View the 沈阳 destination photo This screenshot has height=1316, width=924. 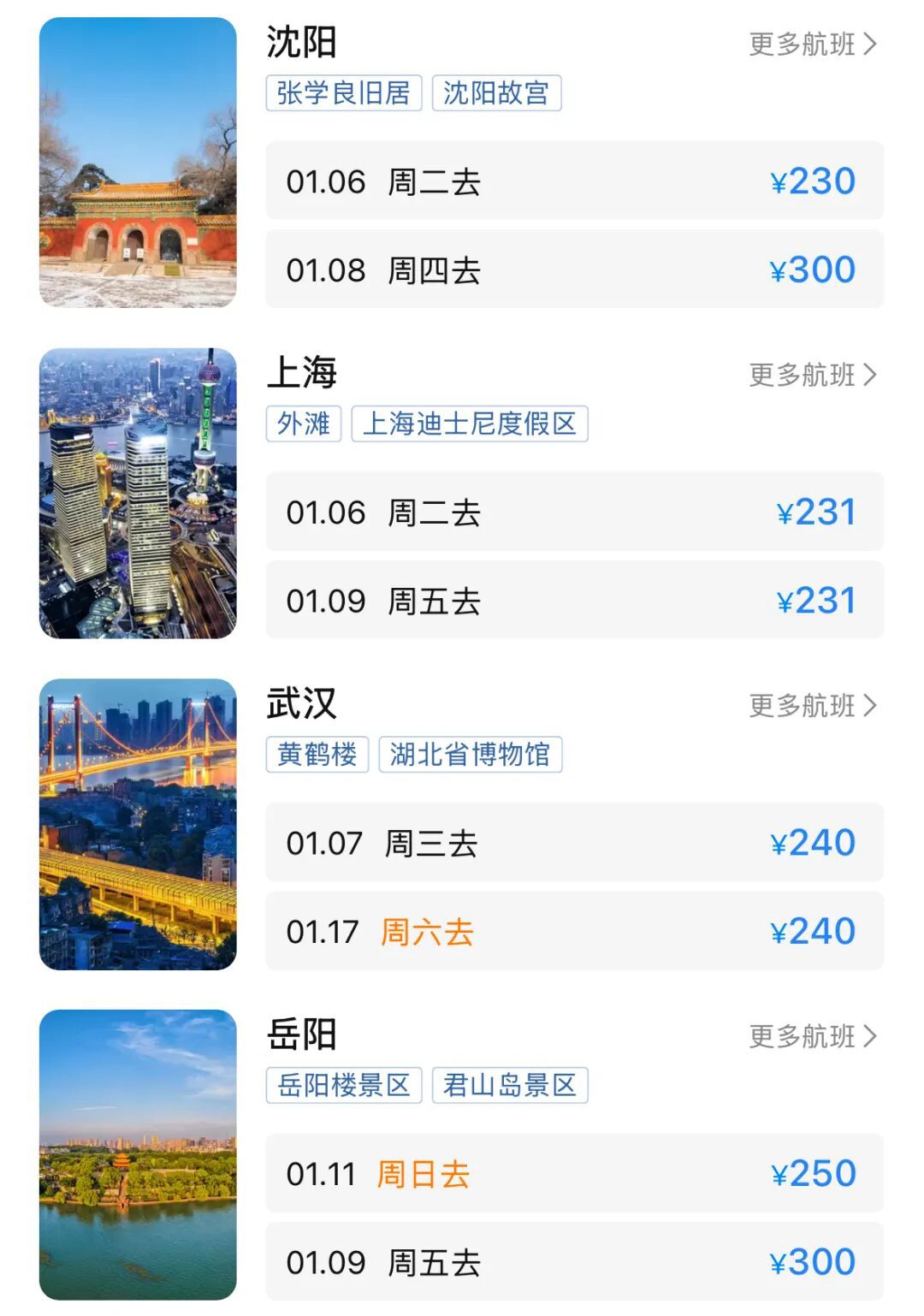click(138, 163)
